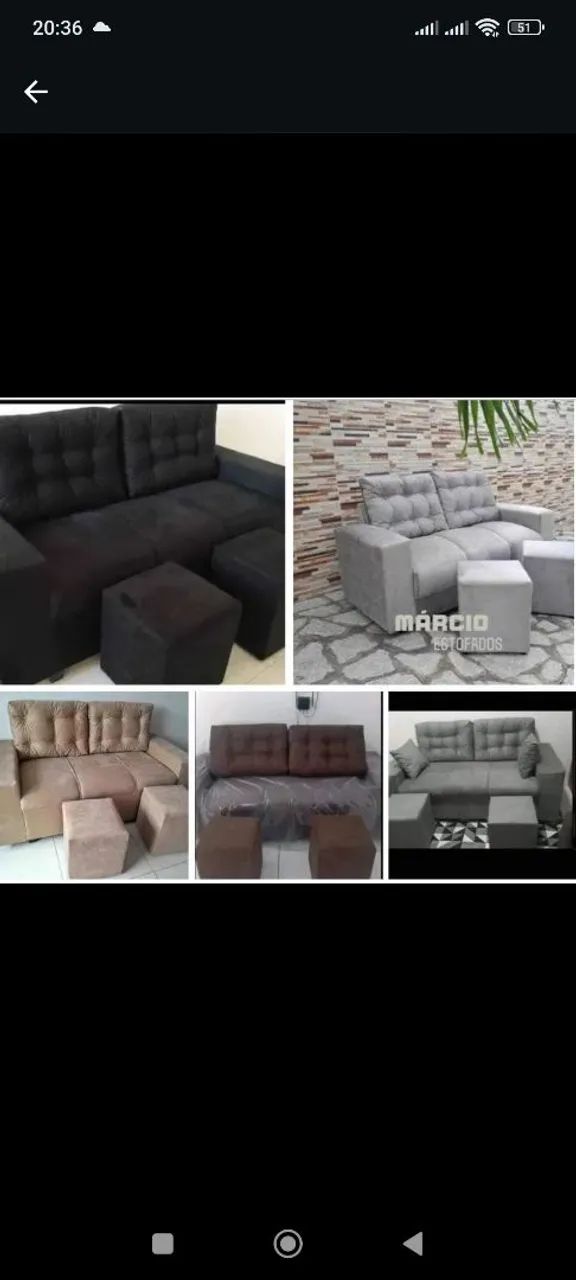Go back using the system triangle button
Screen dimensions: 576x1280
point(413,1243)
